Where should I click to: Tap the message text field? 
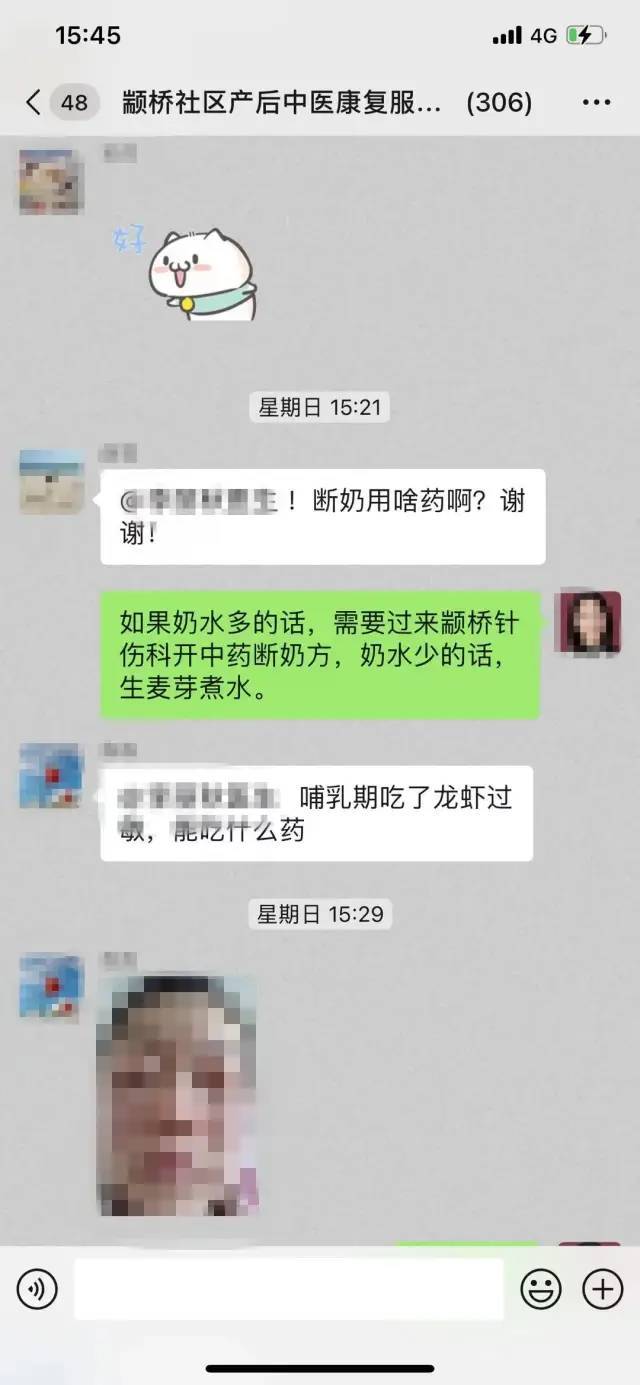(x=290, y=1290)
